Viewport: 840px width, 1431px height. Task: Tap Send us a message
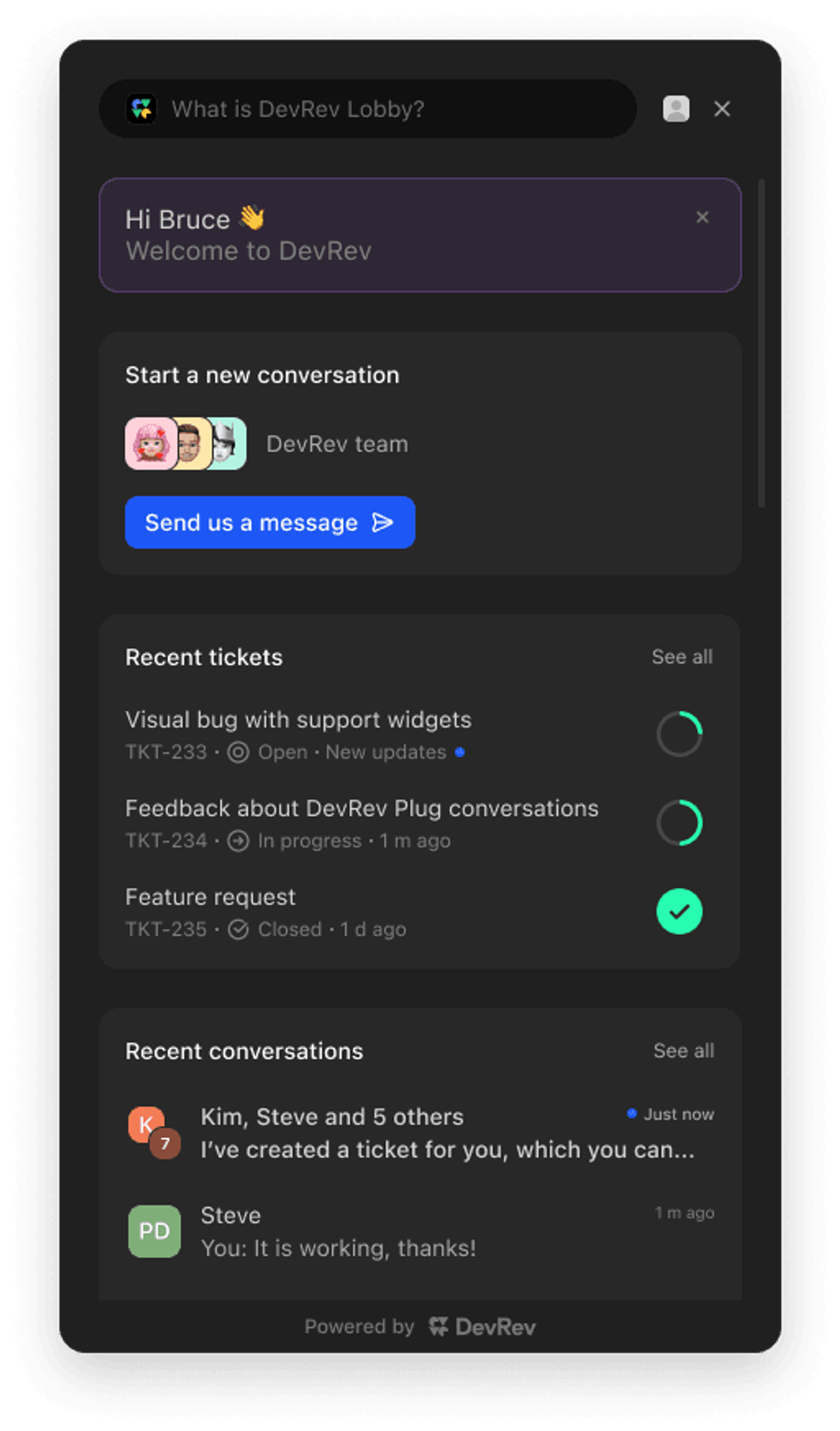(x=270, y=522)
